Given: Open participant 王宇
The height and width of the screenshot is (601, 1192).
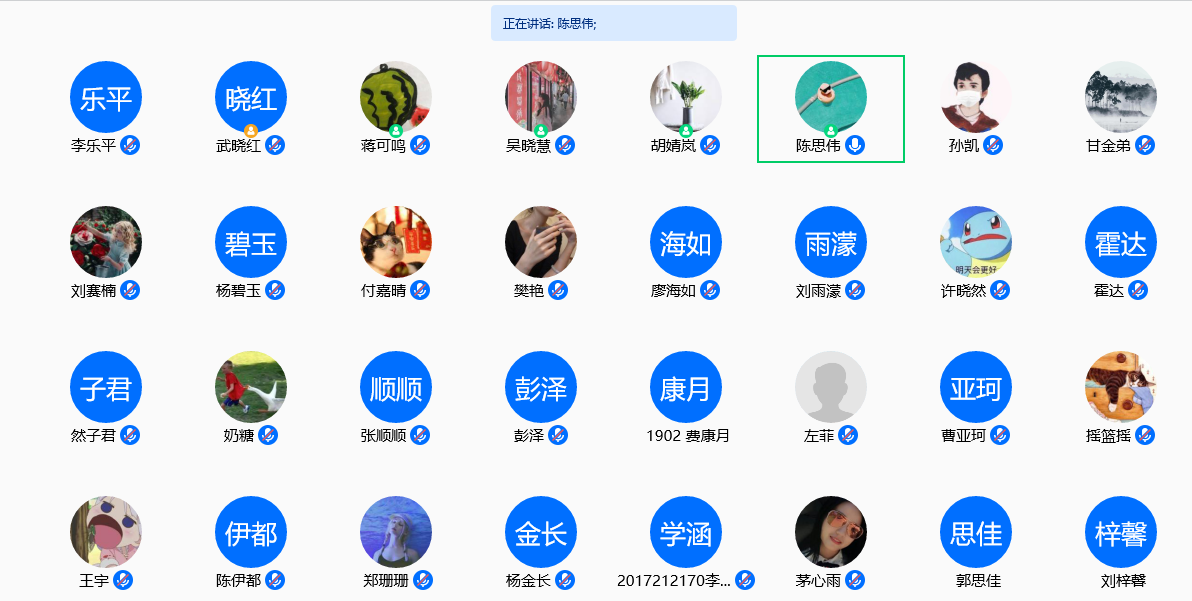Looking at the screenshot, I should pos(106,532).
